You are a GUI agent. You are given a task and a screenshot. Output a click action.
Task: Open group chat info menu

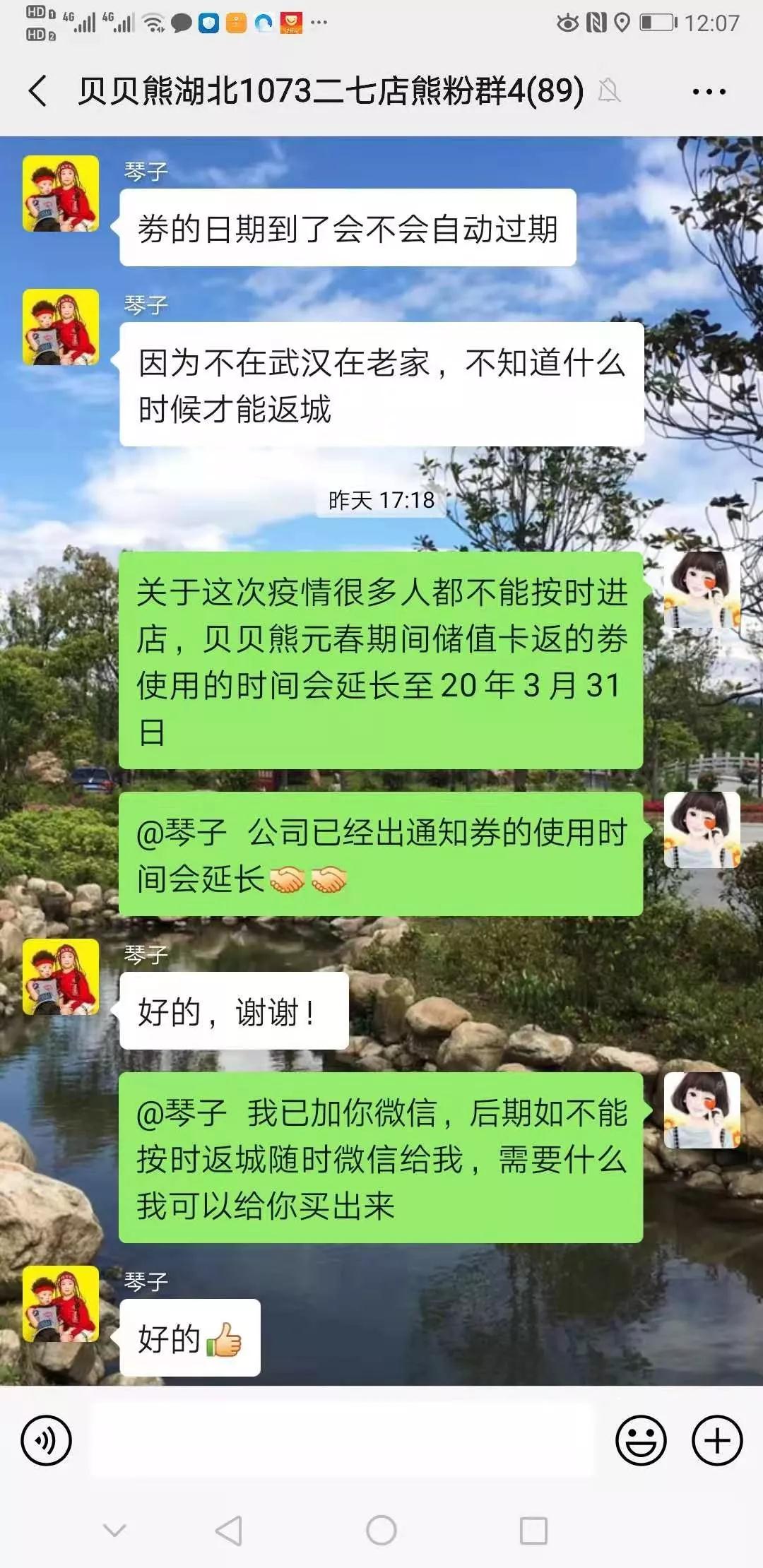709,92
